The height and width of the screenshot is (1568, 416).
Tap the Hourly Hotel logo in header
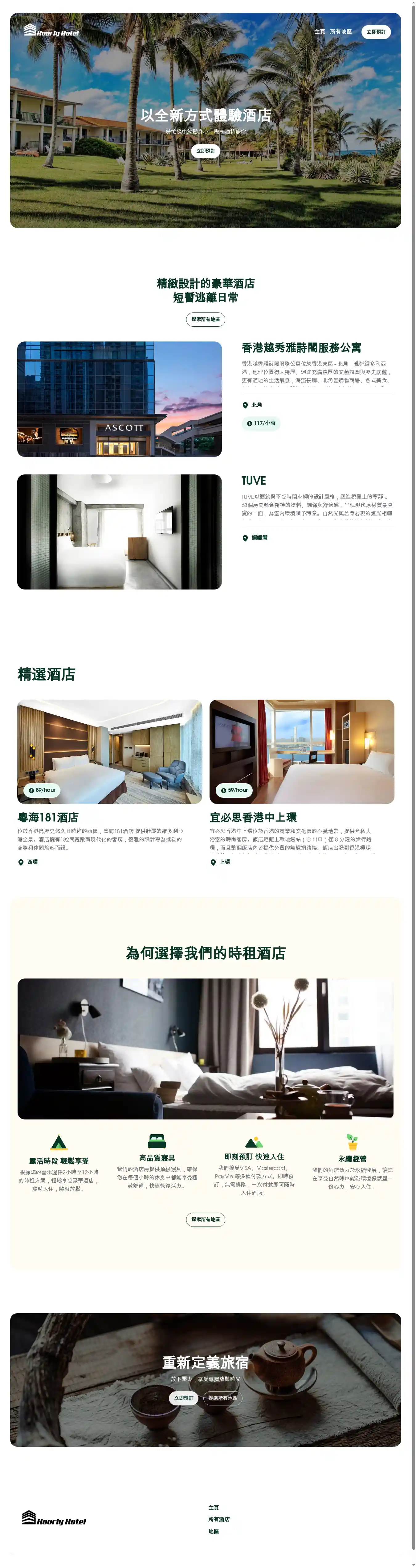pos(52,31)
